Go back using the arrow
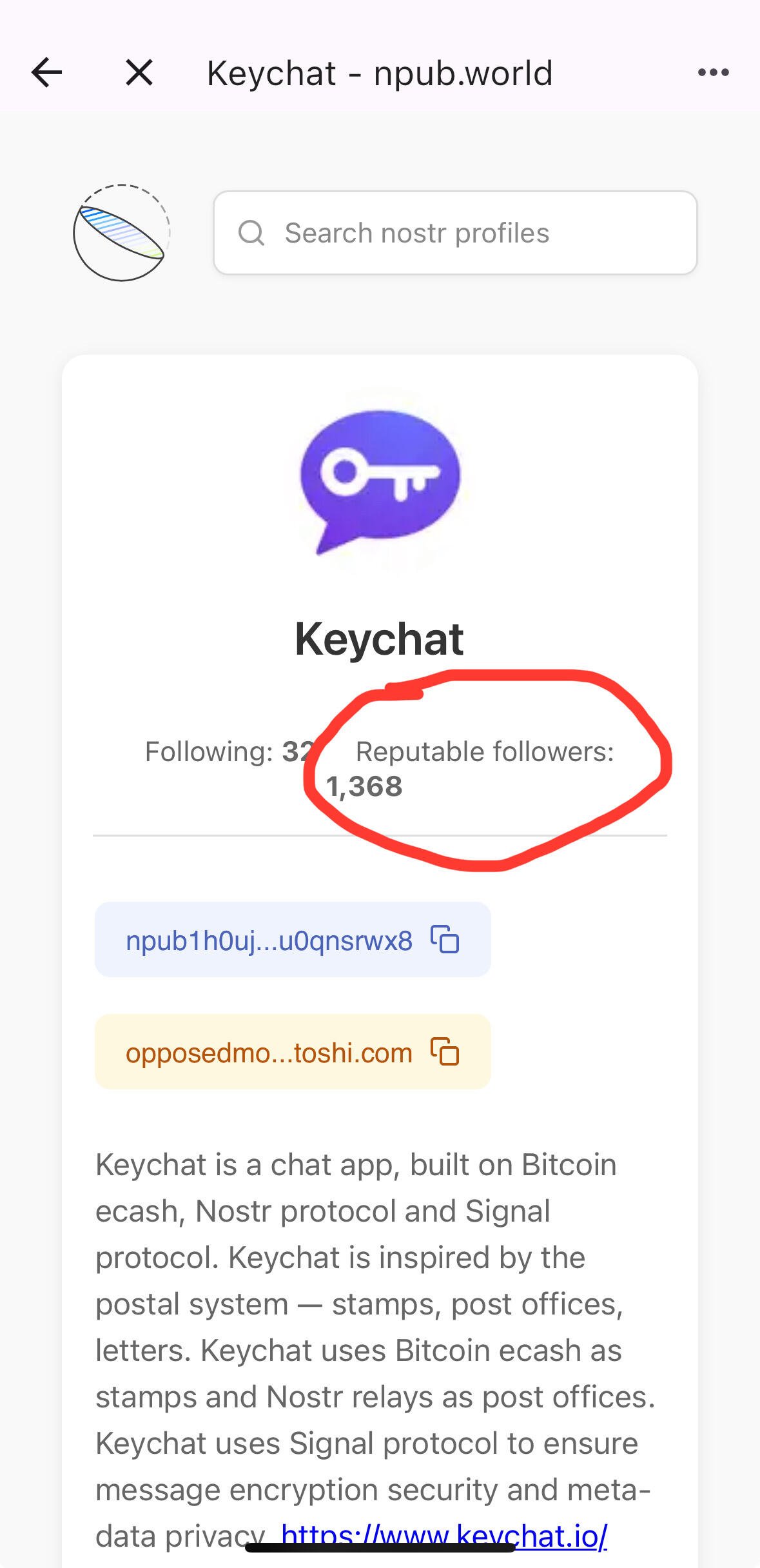The width and height of the screenshot is (760, 1568). 46,72
